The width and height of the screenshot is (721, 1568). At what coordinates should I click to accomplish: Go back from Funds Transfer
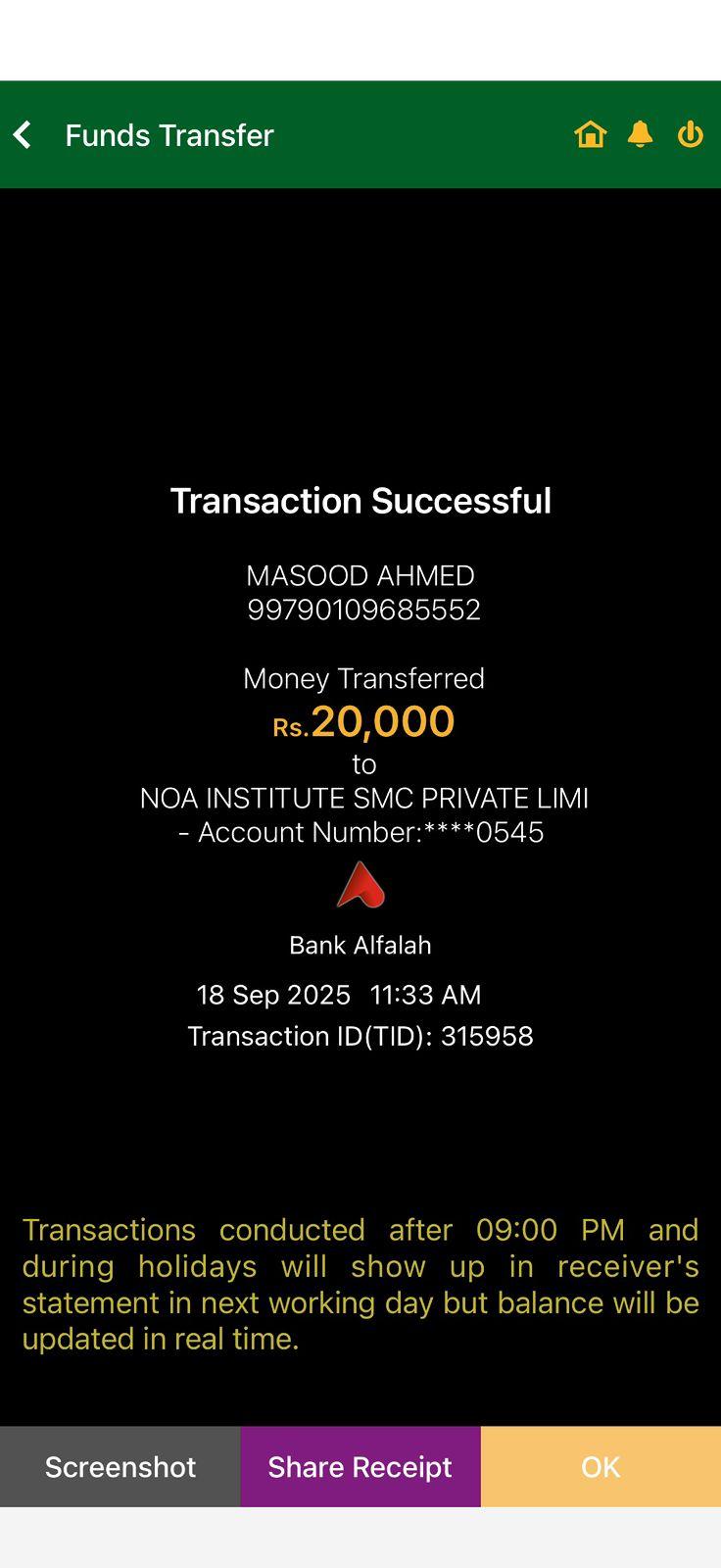[x=24, y=134]
